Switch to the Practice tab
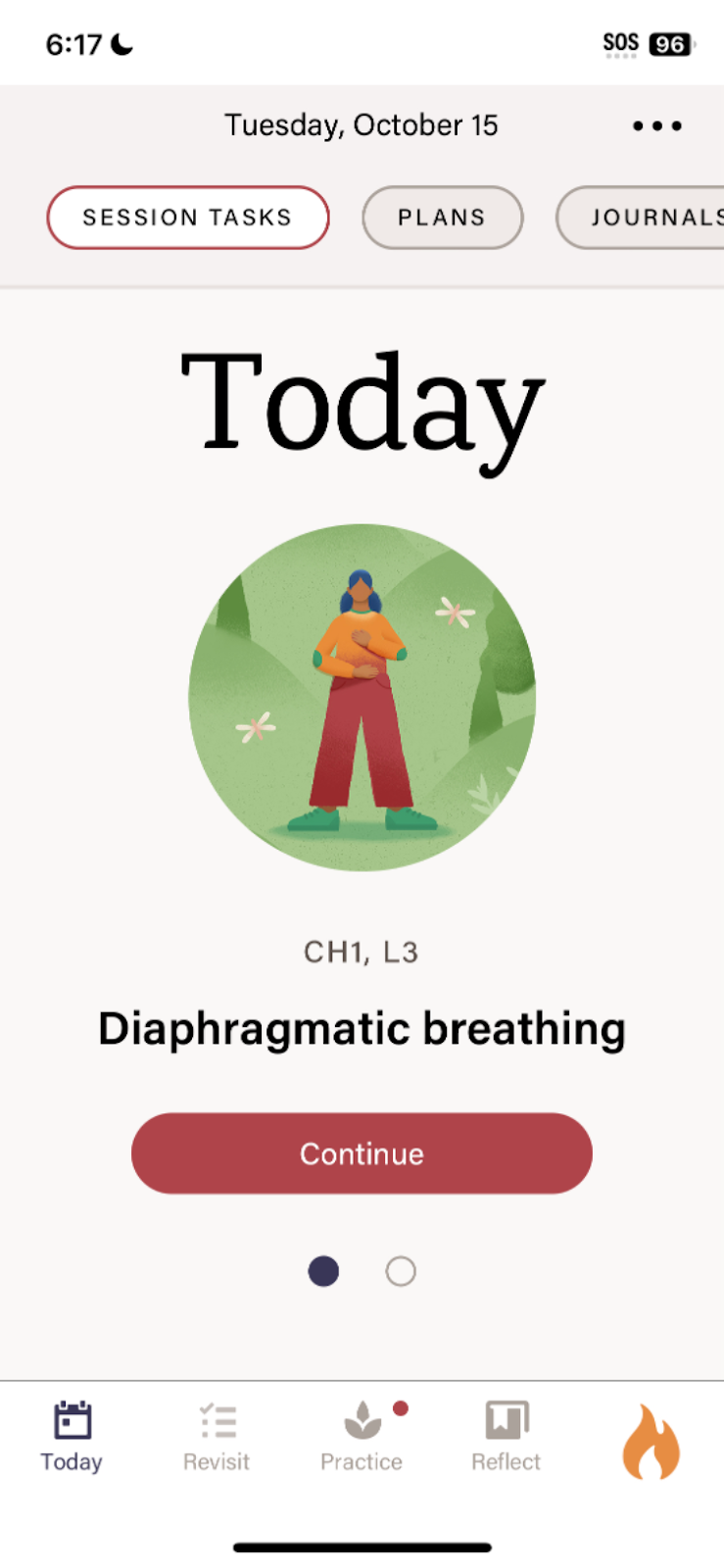Image resolution: width=724 pixels, height=1568 pixels. coord(362,1438)
